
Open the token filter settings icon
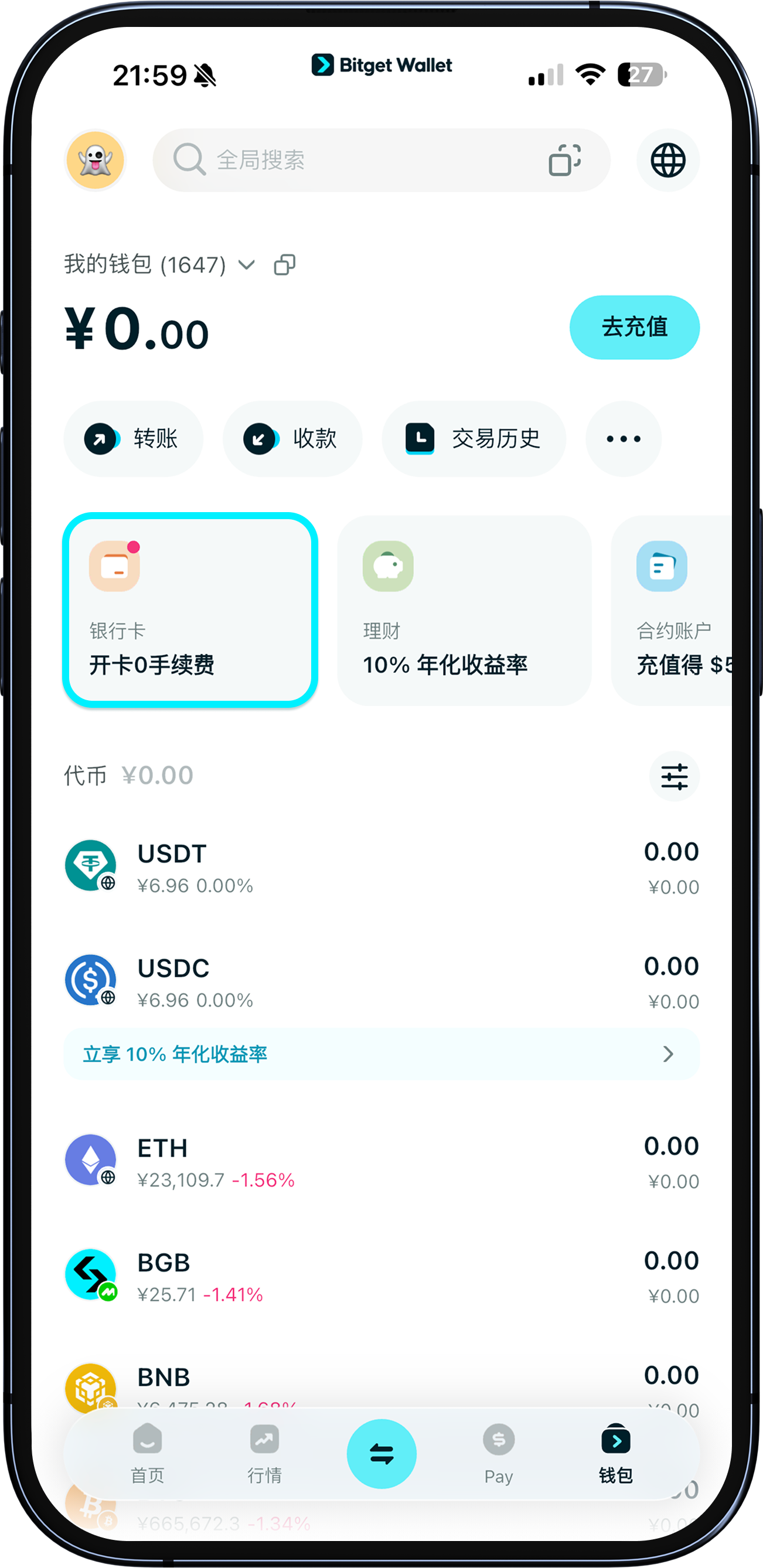tap(675, 776)
